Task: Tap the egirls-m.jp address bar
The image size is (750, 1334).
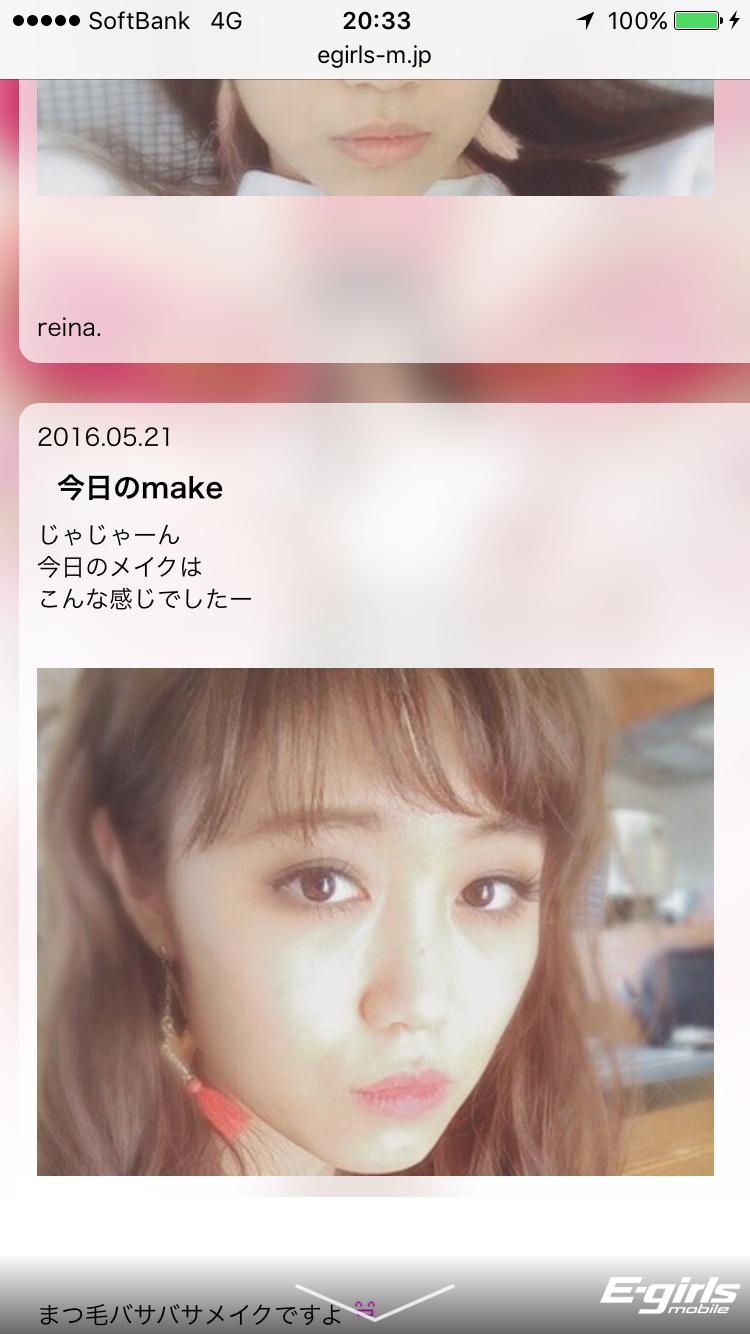Action: point(374,56)
